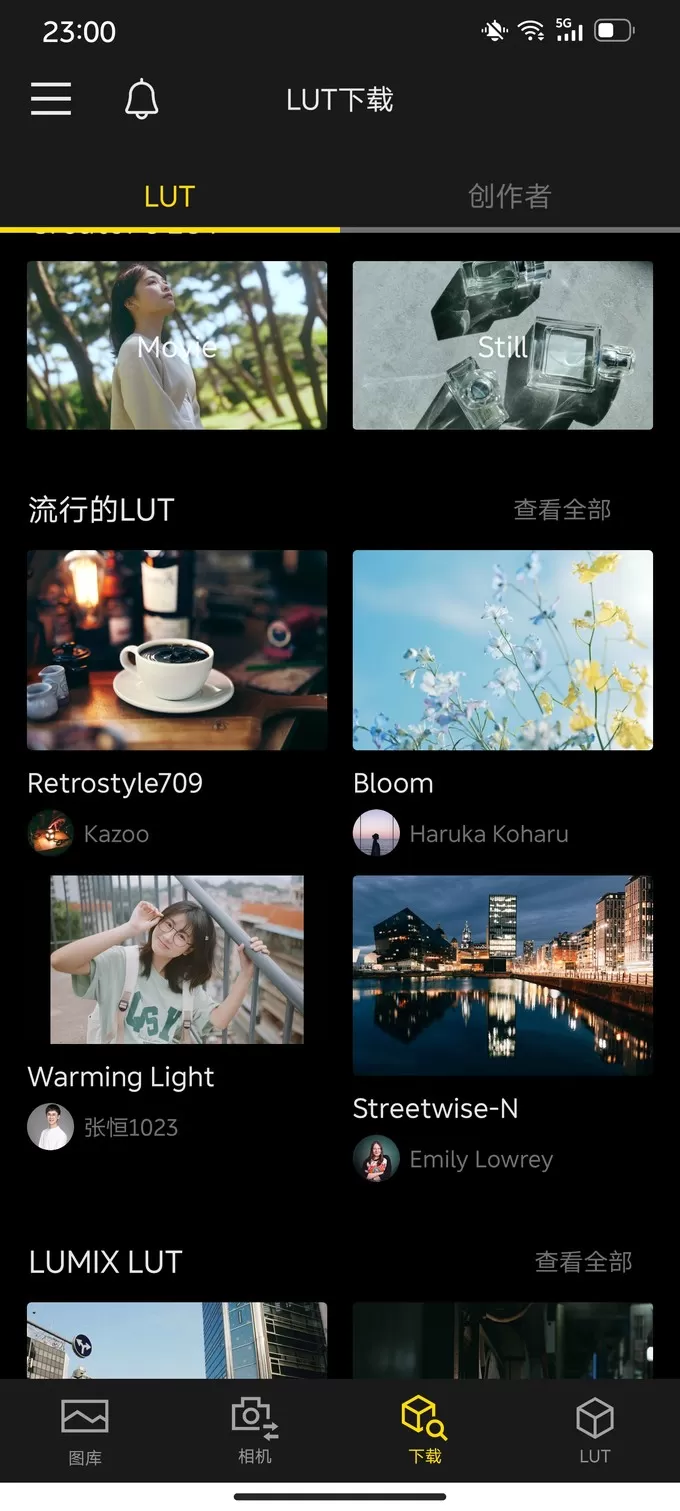Select the LUT top tab
The height and width of the screenshot is (1511, 680).
pos(169,196)
